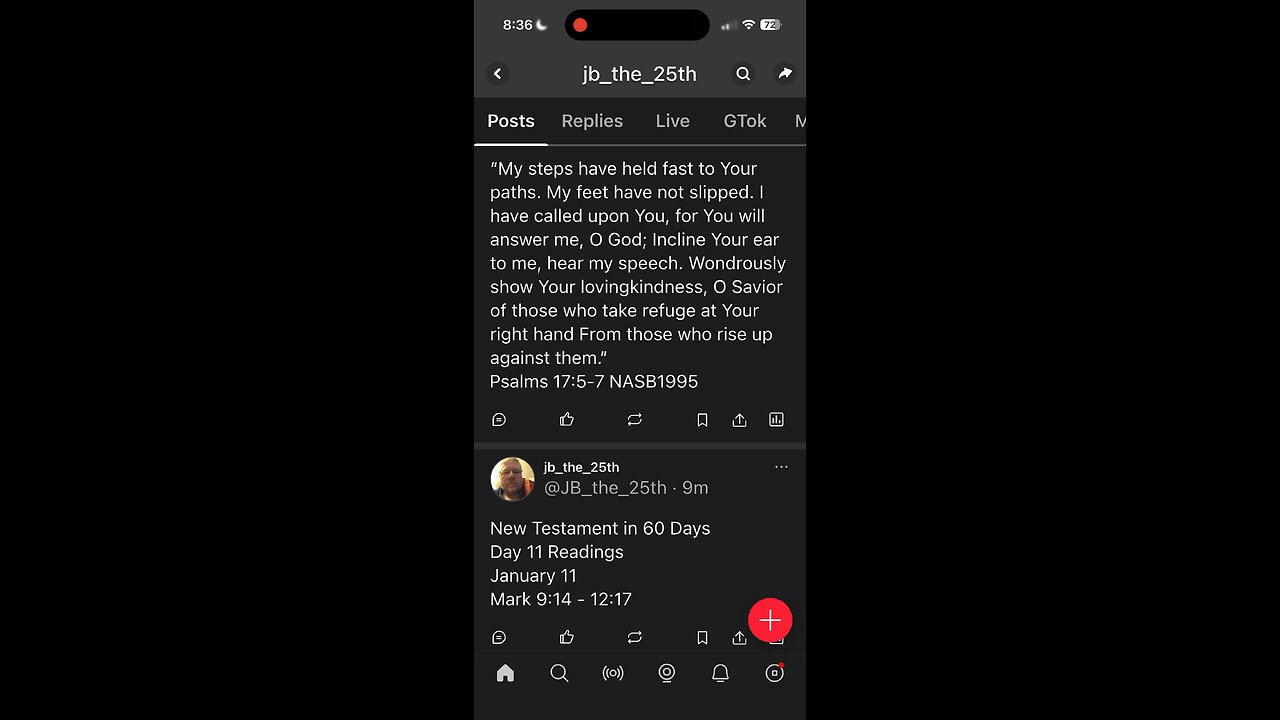
Task: Comment on the Psalms 17:5-7 post
Action: point(499,420)
